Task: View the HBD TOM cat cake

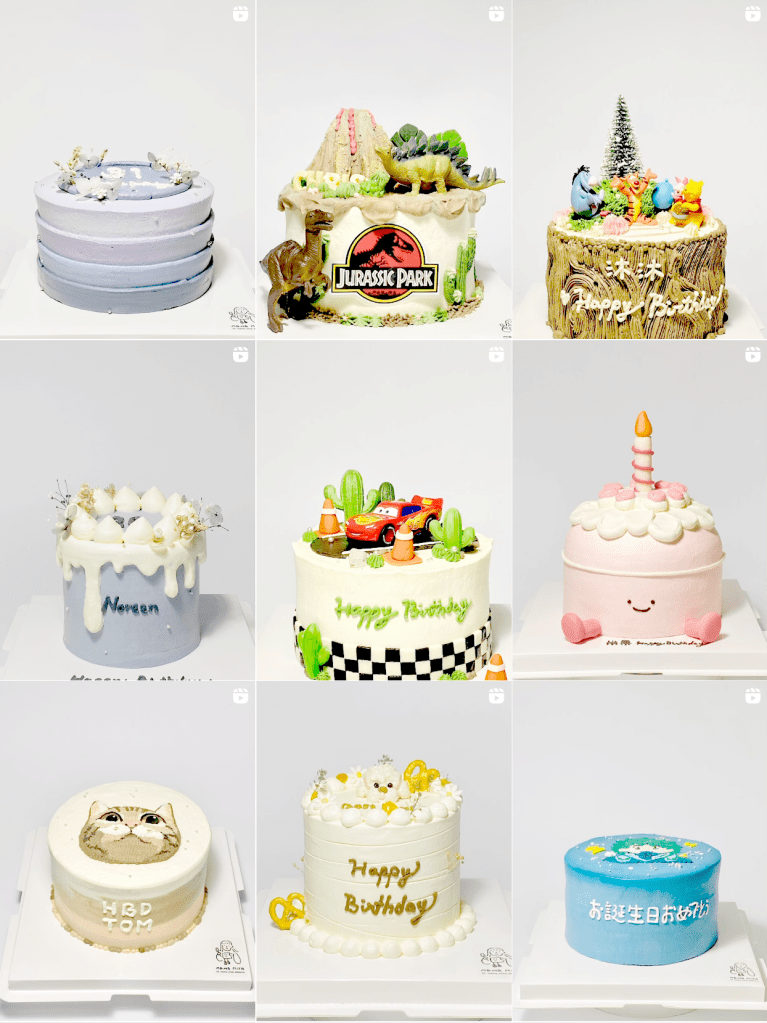Action: point(127,852)
